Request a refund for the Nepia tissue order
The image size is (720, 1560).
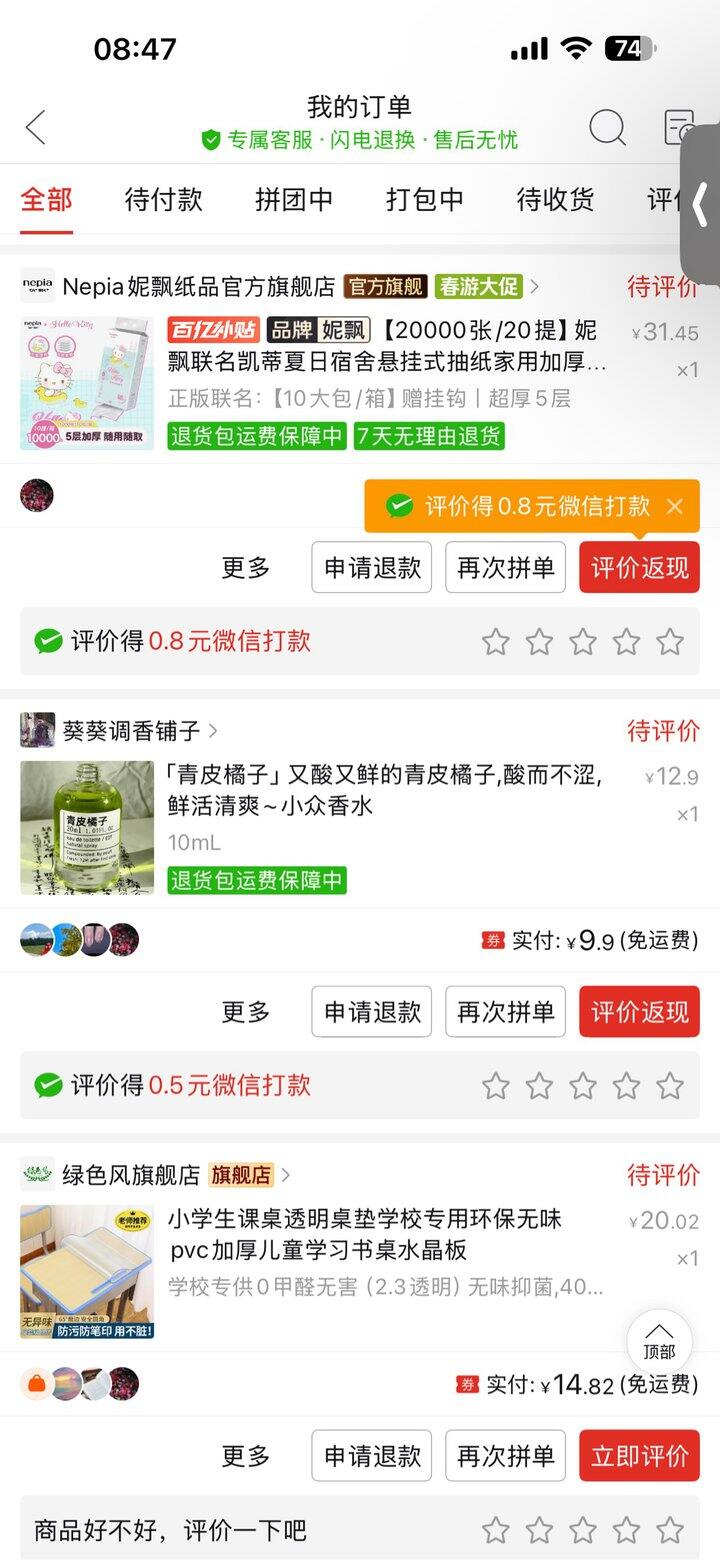[372, 568]
